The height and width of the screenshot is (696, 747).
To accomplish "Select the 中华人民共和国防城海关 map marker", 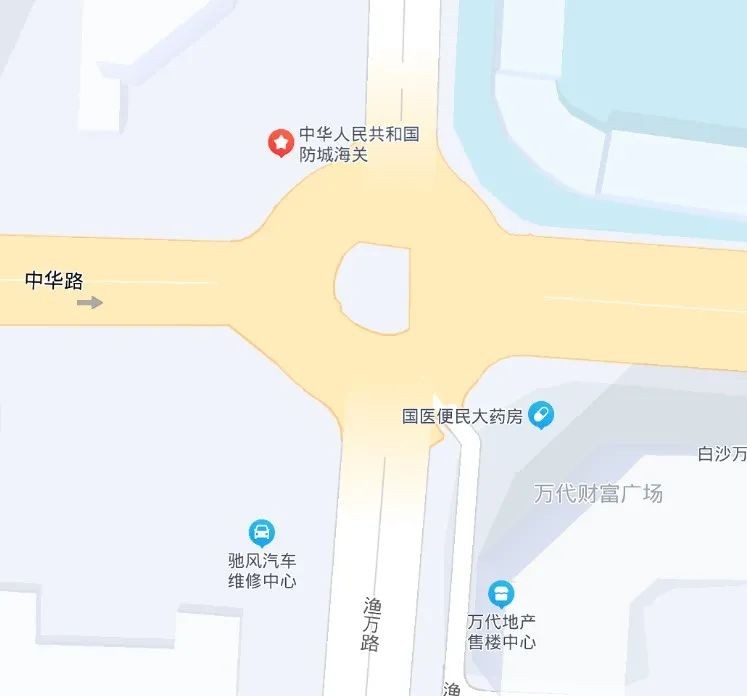I will click(x=281, y=143).
